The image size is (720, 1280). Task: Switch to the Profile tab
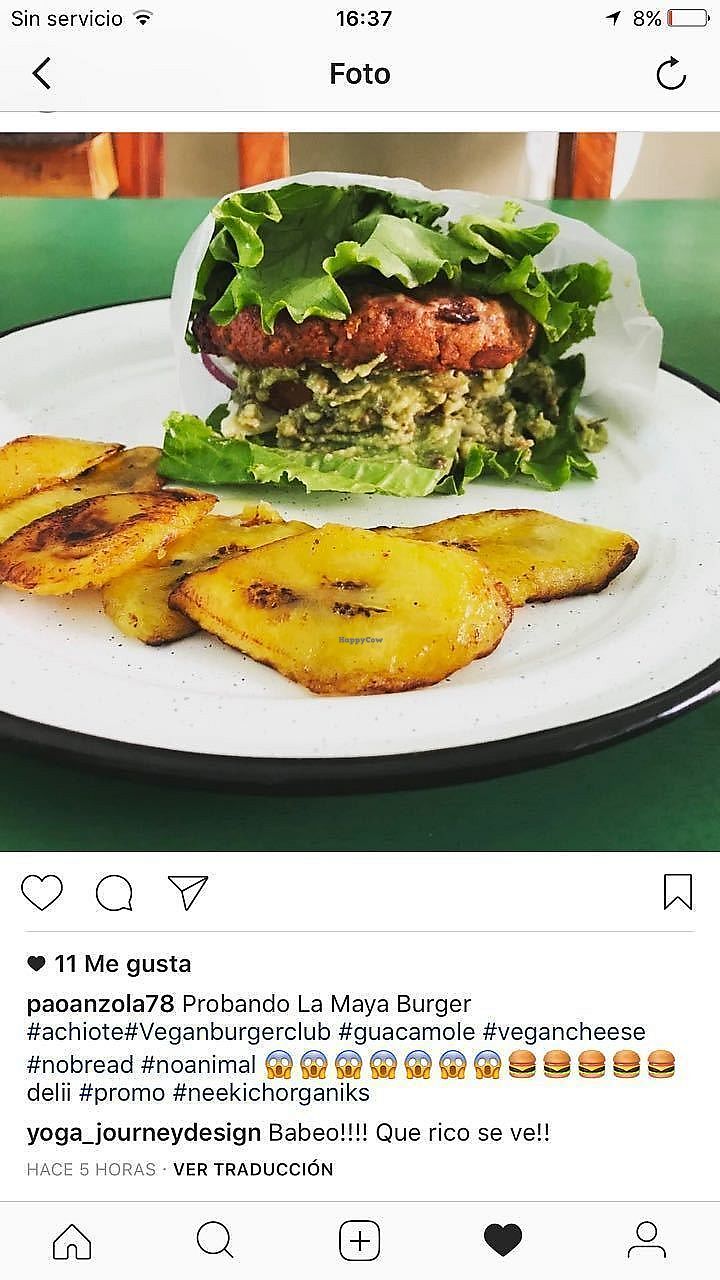point(647,1241)
